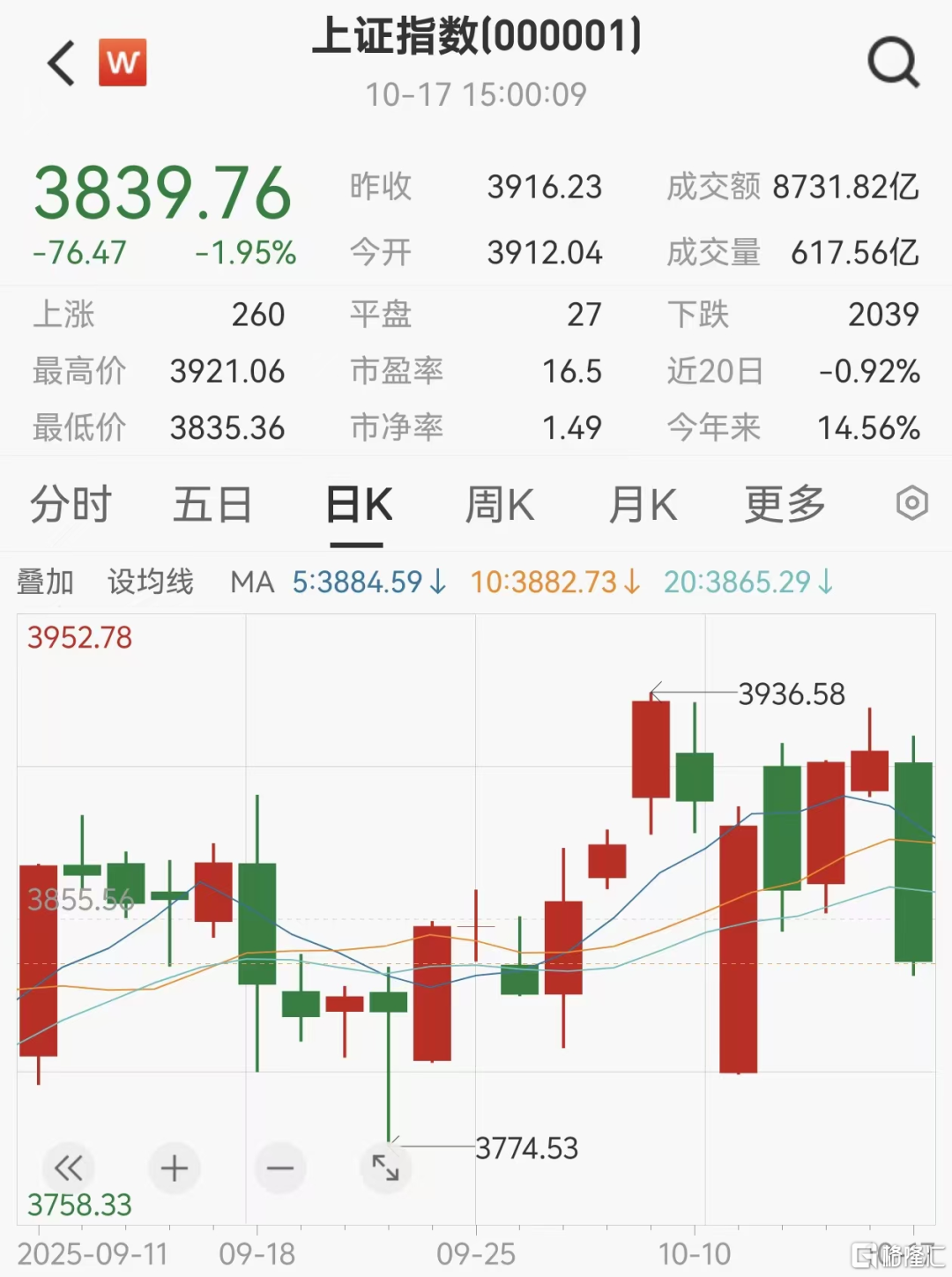952x1277 pixels.
Task: Open the 更多 chart options
Action: click(x=784, y=505)
